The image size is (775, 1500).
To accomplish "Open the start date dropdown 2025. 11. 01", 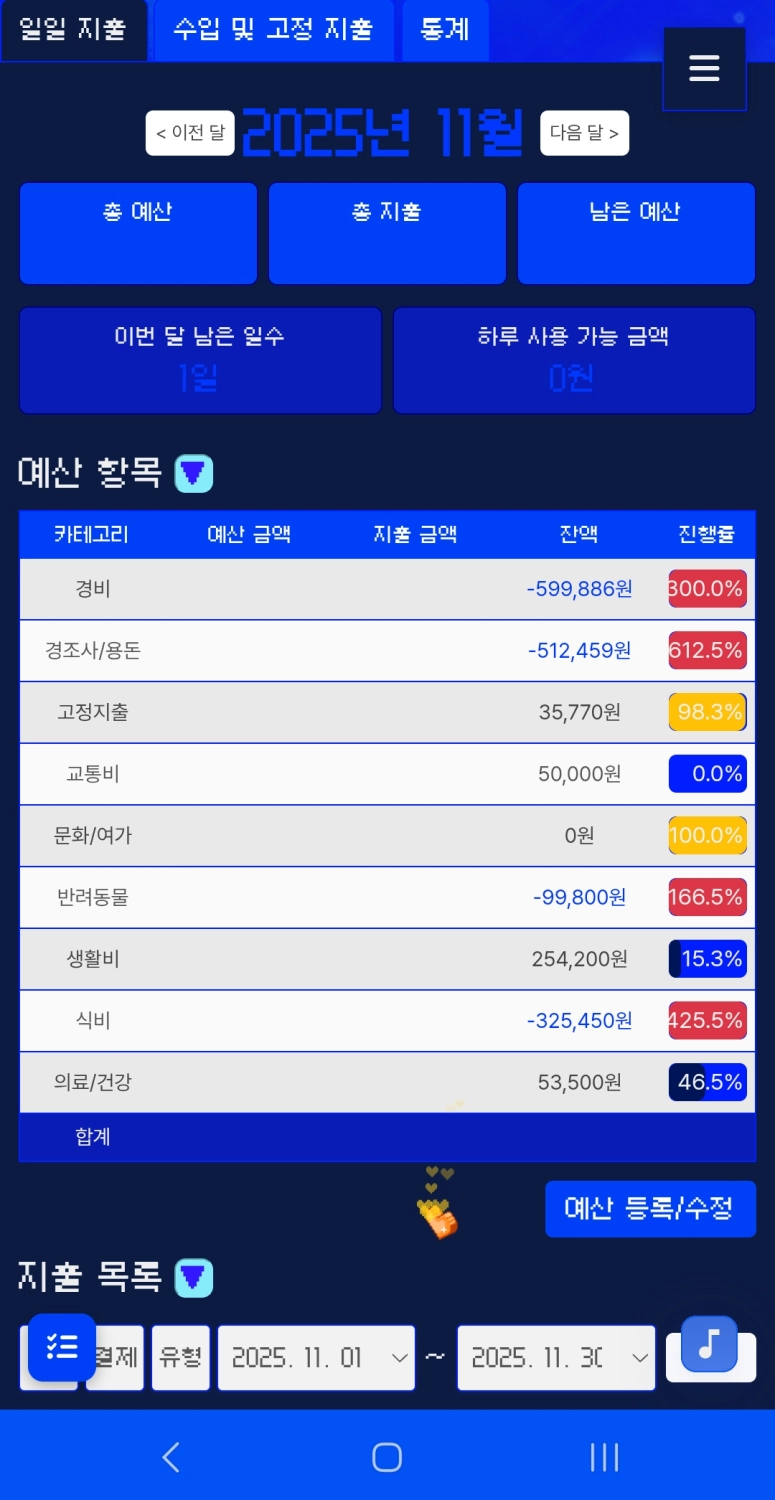I will tap(315, 1357).
